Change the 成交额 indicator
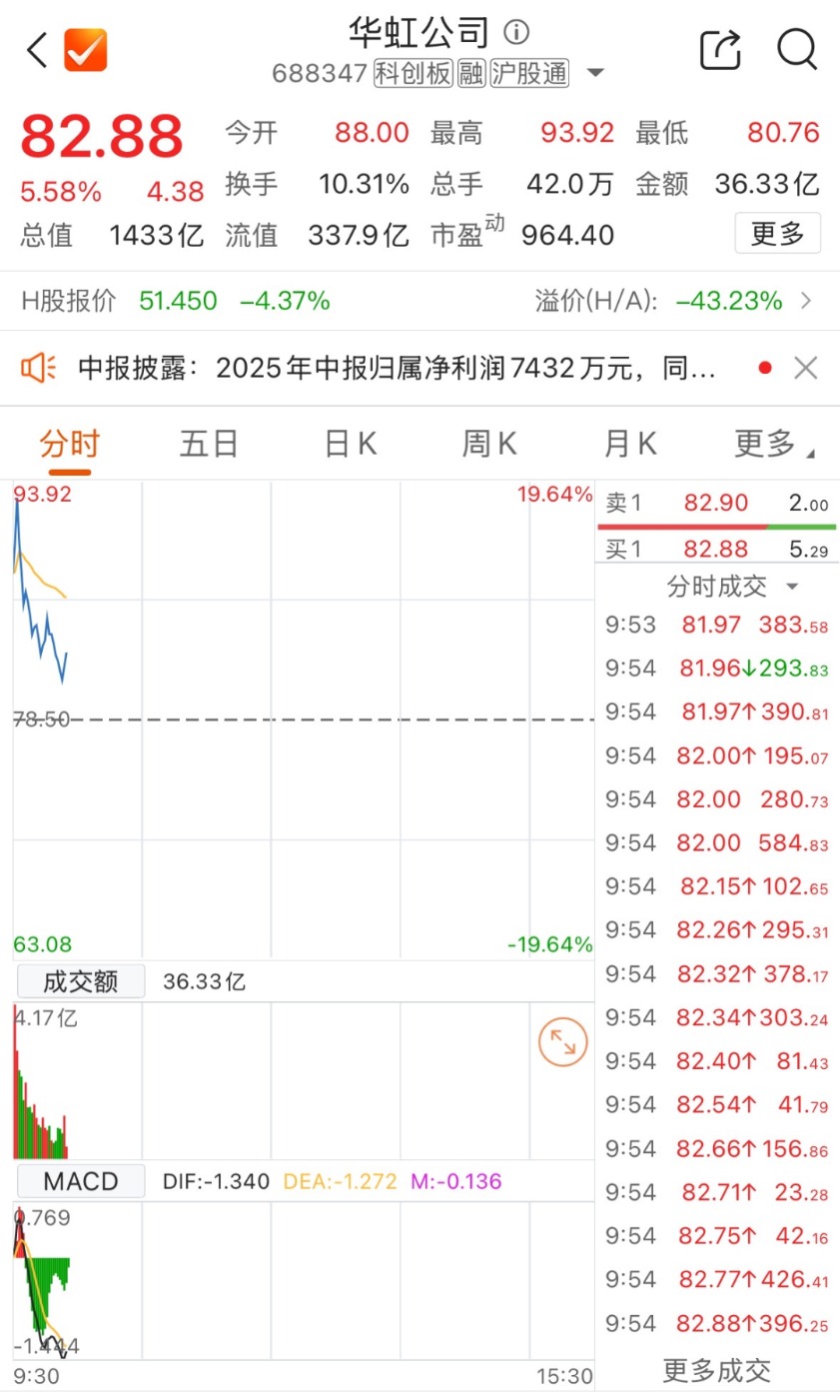Screen dimensions: 840x1400 point(80,981)
